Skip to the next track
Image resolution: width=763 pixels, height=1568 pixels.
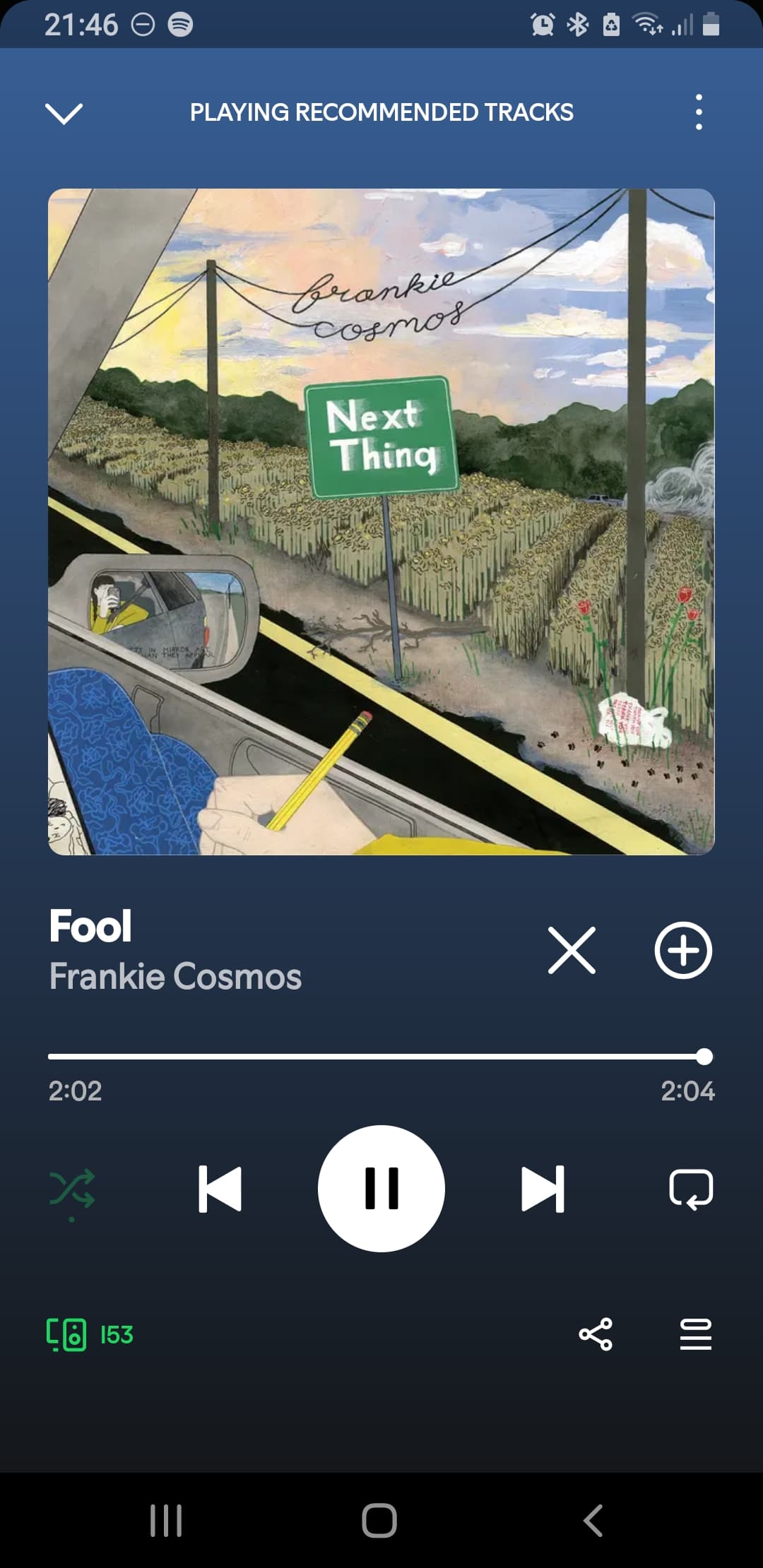click(543, 1189)
